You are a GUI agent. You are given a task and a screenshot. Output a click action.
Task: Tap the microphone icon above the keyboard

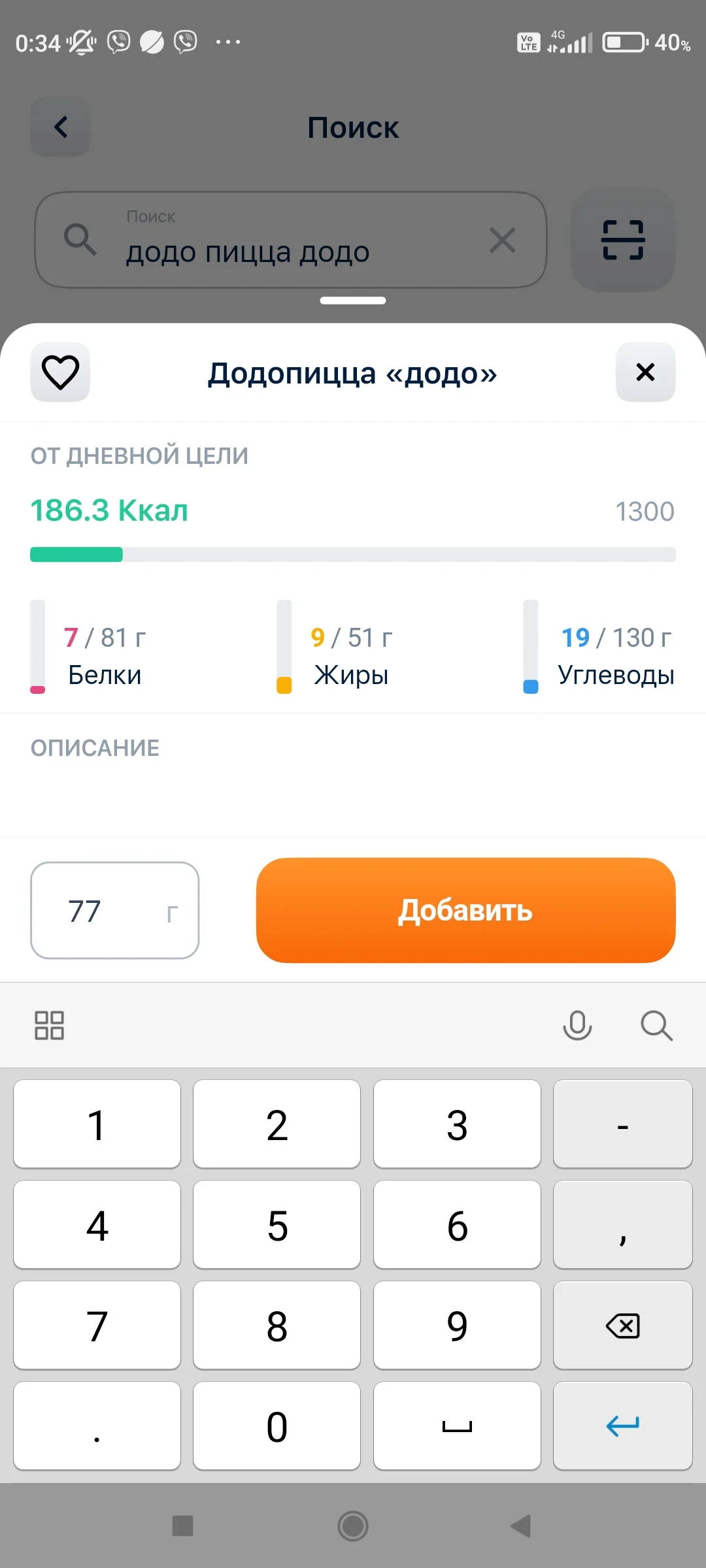[577, 1026]
